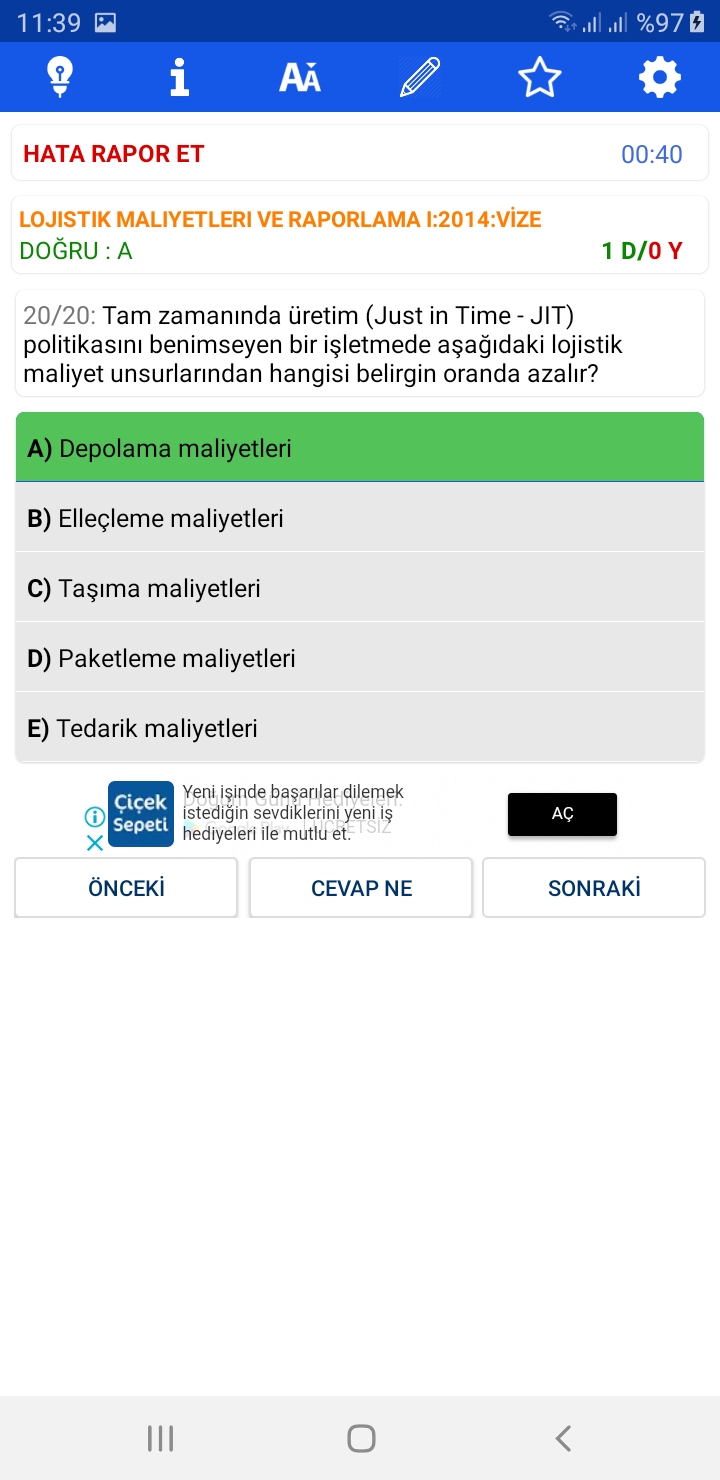Open the pencil note tool
720x1480 pixels.
pos(420,77)
